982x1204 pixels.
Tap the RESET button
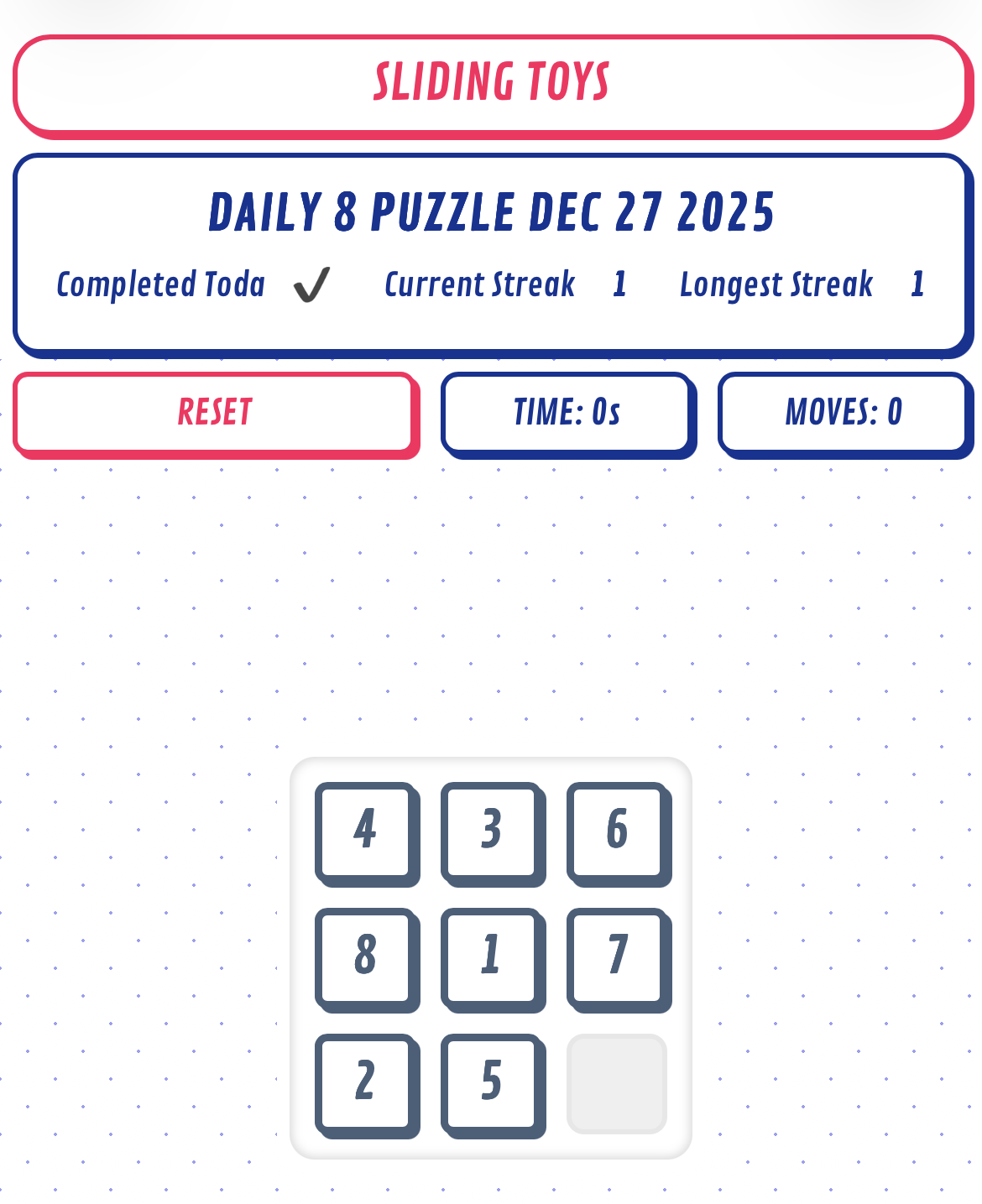[215, 413]
